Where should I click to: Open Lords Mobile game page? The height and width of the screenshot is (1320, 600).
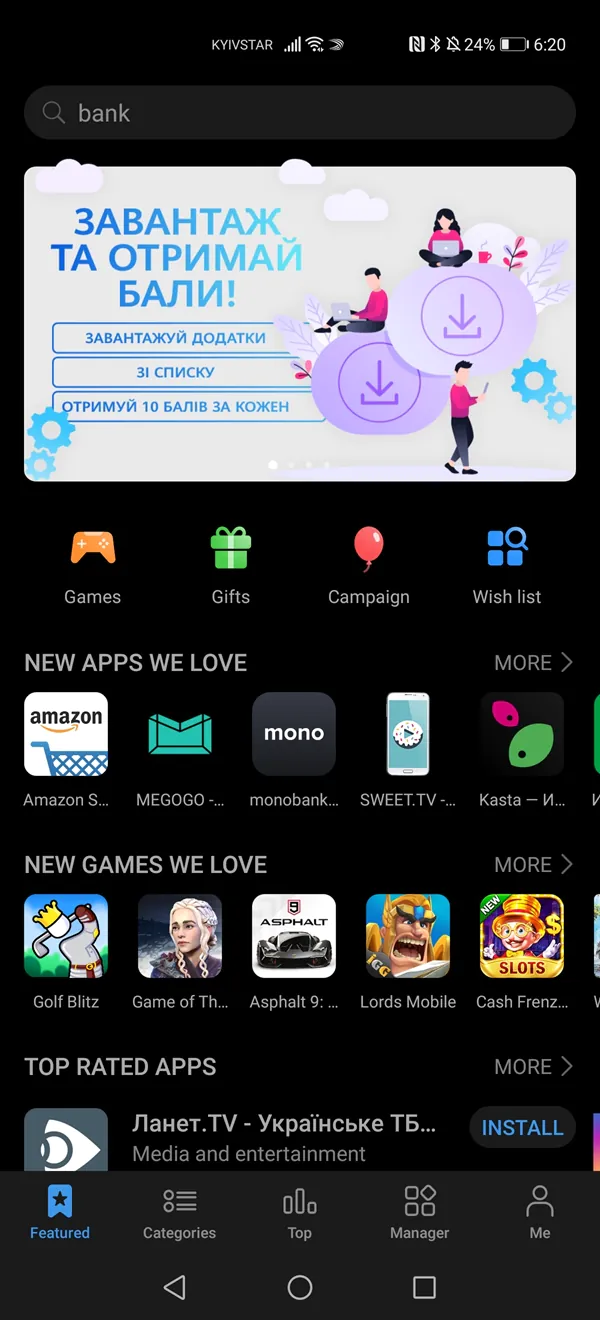408,936
